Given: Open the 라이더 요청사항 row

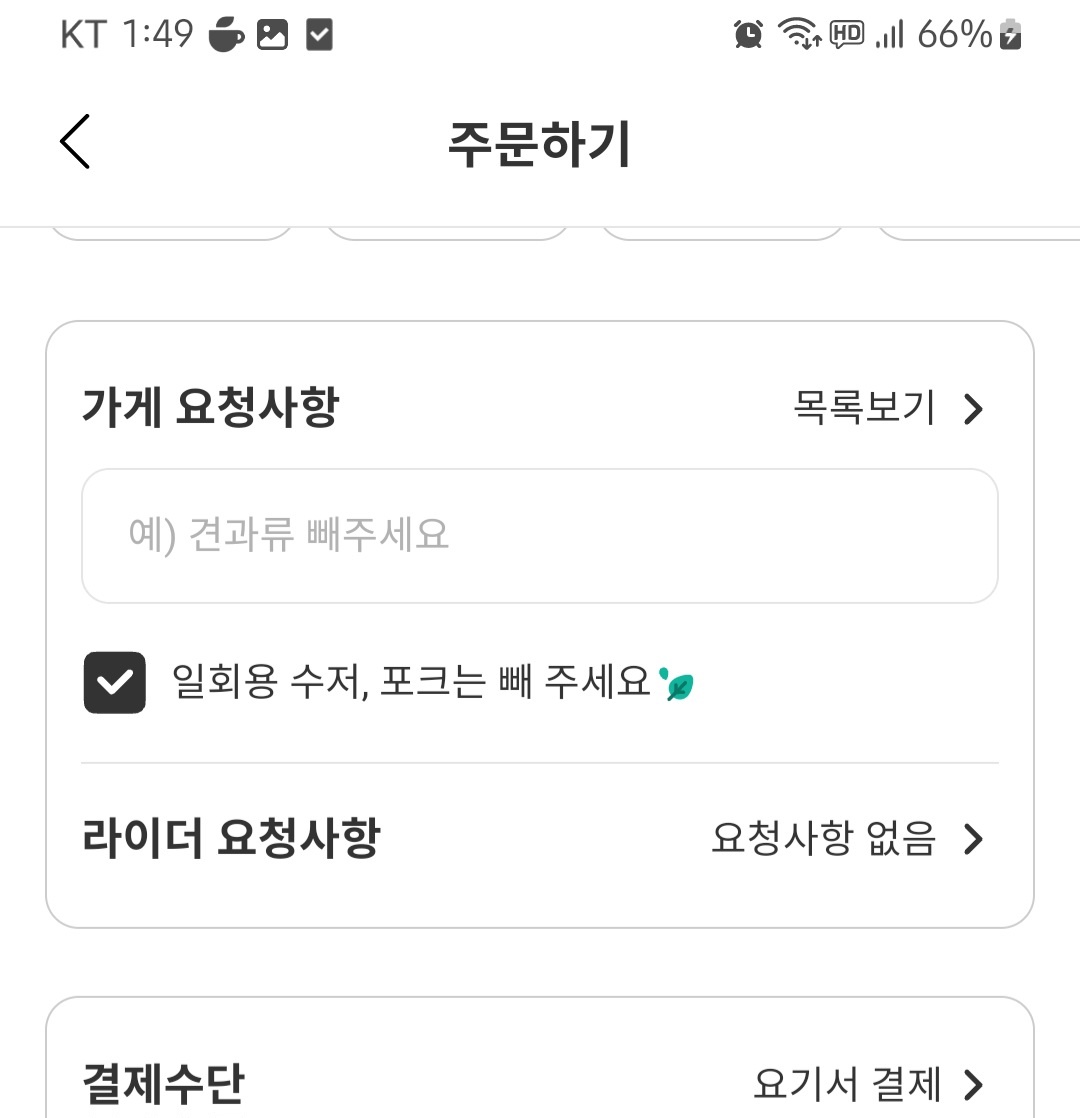Looking at the screenshot, I should pyautogui.click(x=539, y=838).
